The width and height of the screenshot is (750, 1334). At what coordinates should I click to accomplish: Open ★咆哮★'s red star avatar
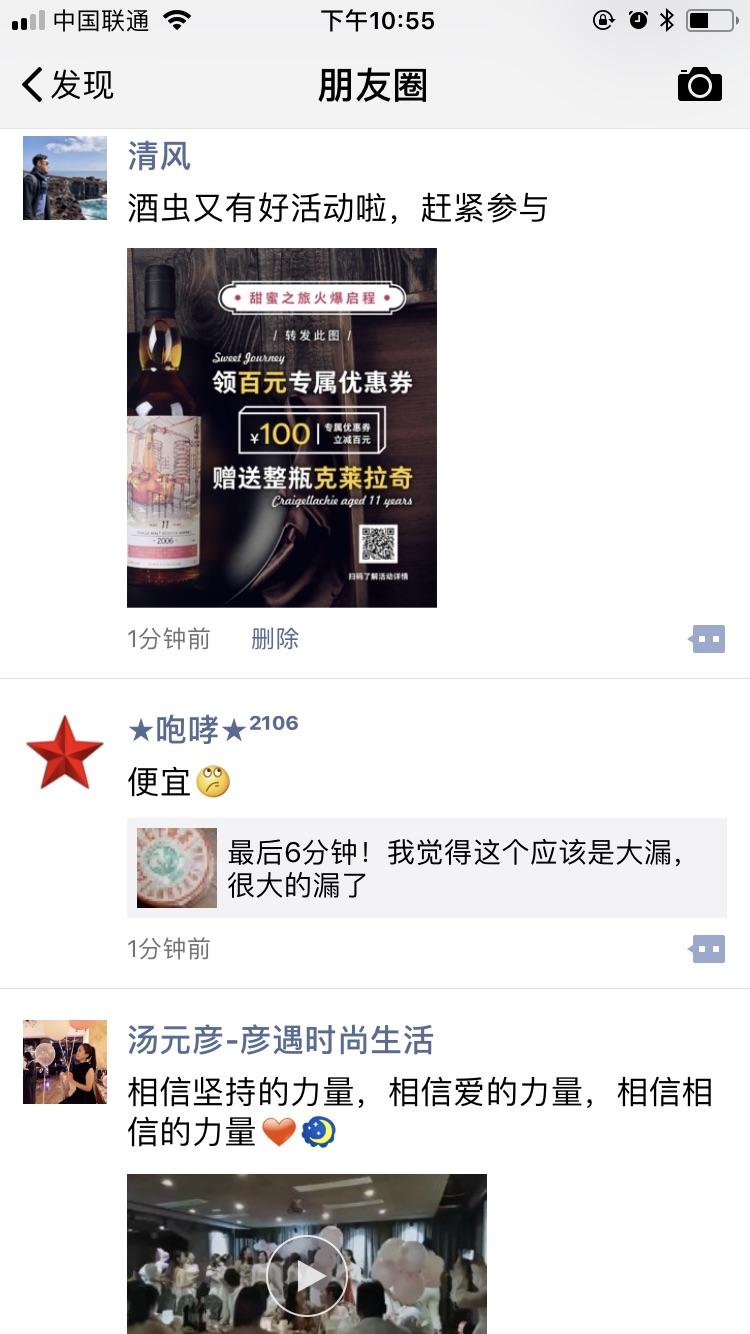click(x=64, y=752)
